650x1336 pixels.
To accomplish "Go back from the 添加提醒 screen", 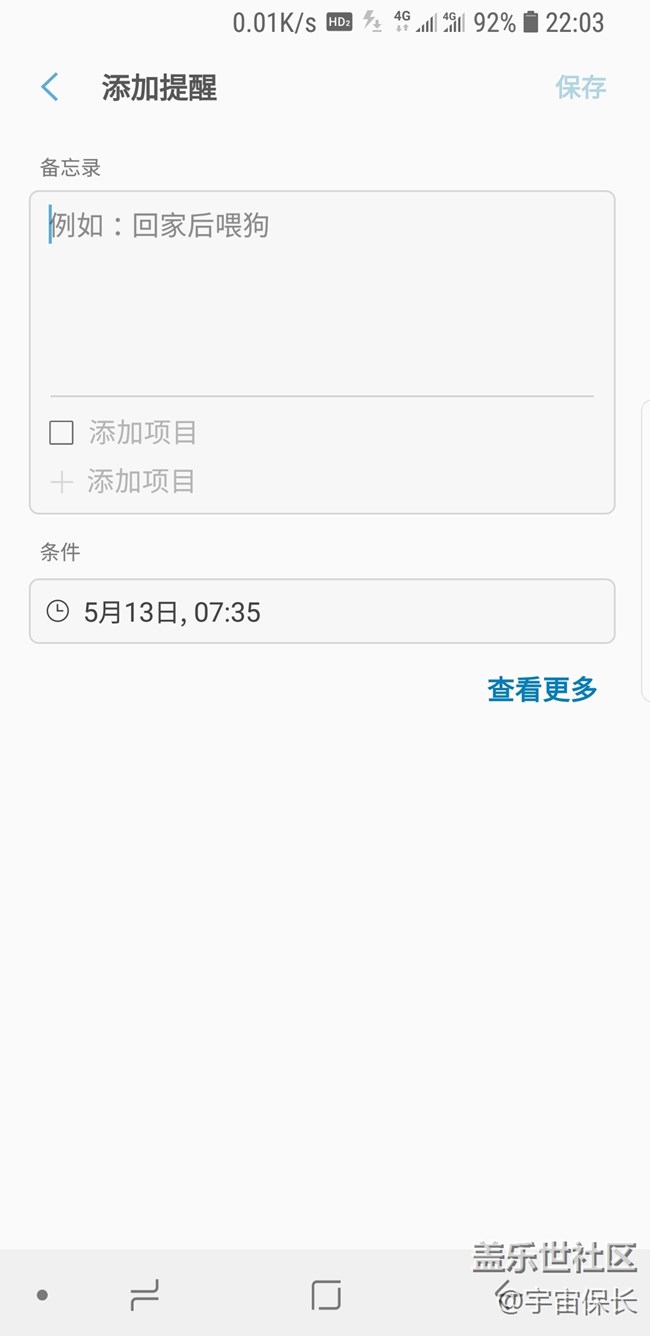I will tap(50, 88).
